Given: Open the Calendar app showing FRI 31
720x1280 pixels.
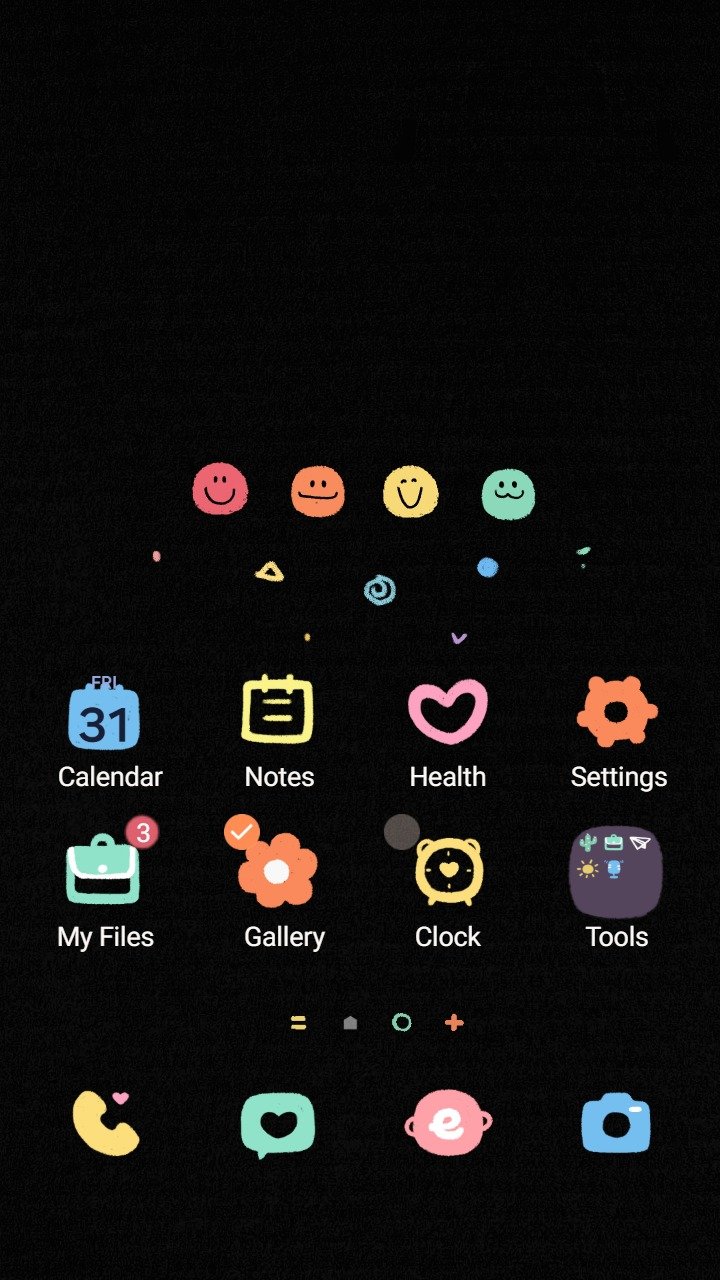Looking at the screenshot, I should 104,712.
